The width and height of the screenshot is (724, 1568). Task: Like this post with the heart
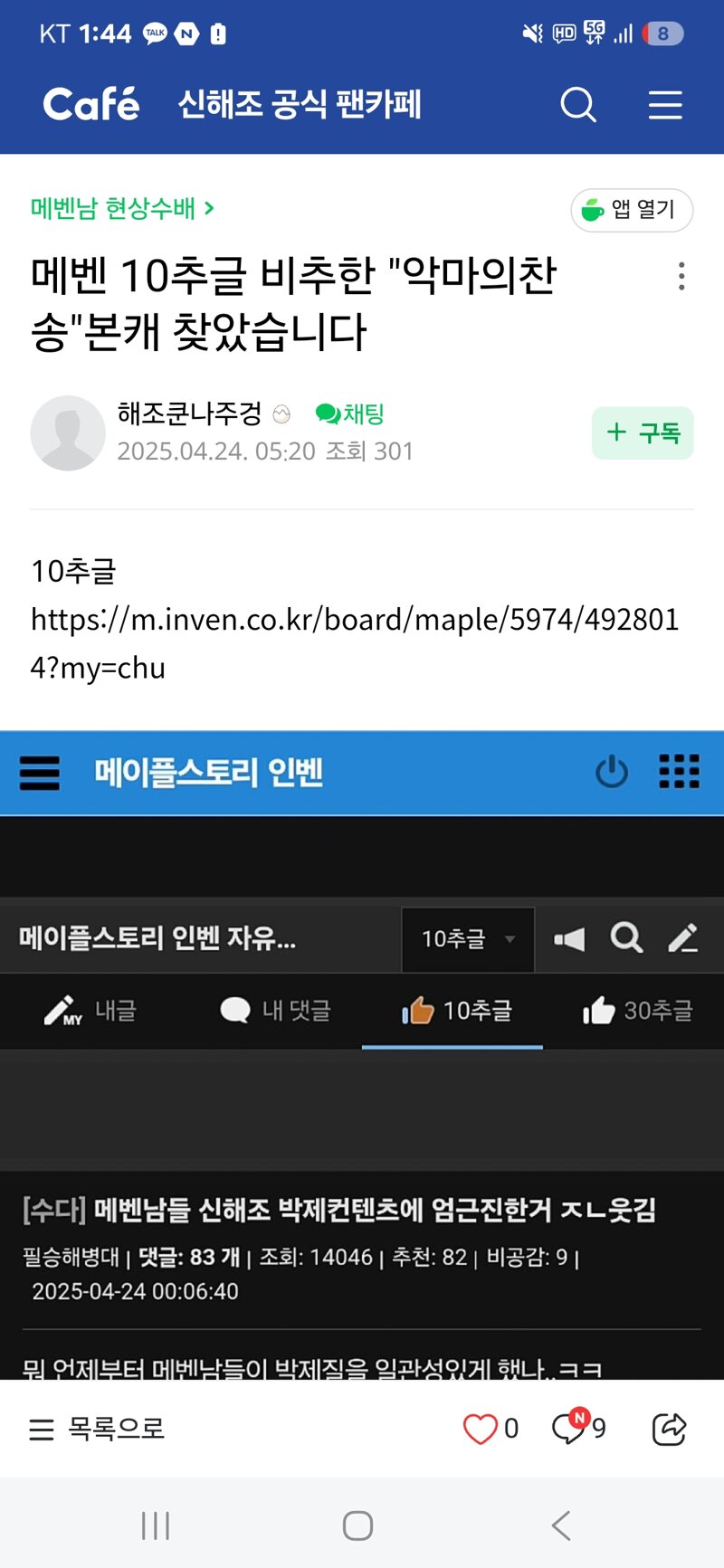click(x=490, y=1429)
